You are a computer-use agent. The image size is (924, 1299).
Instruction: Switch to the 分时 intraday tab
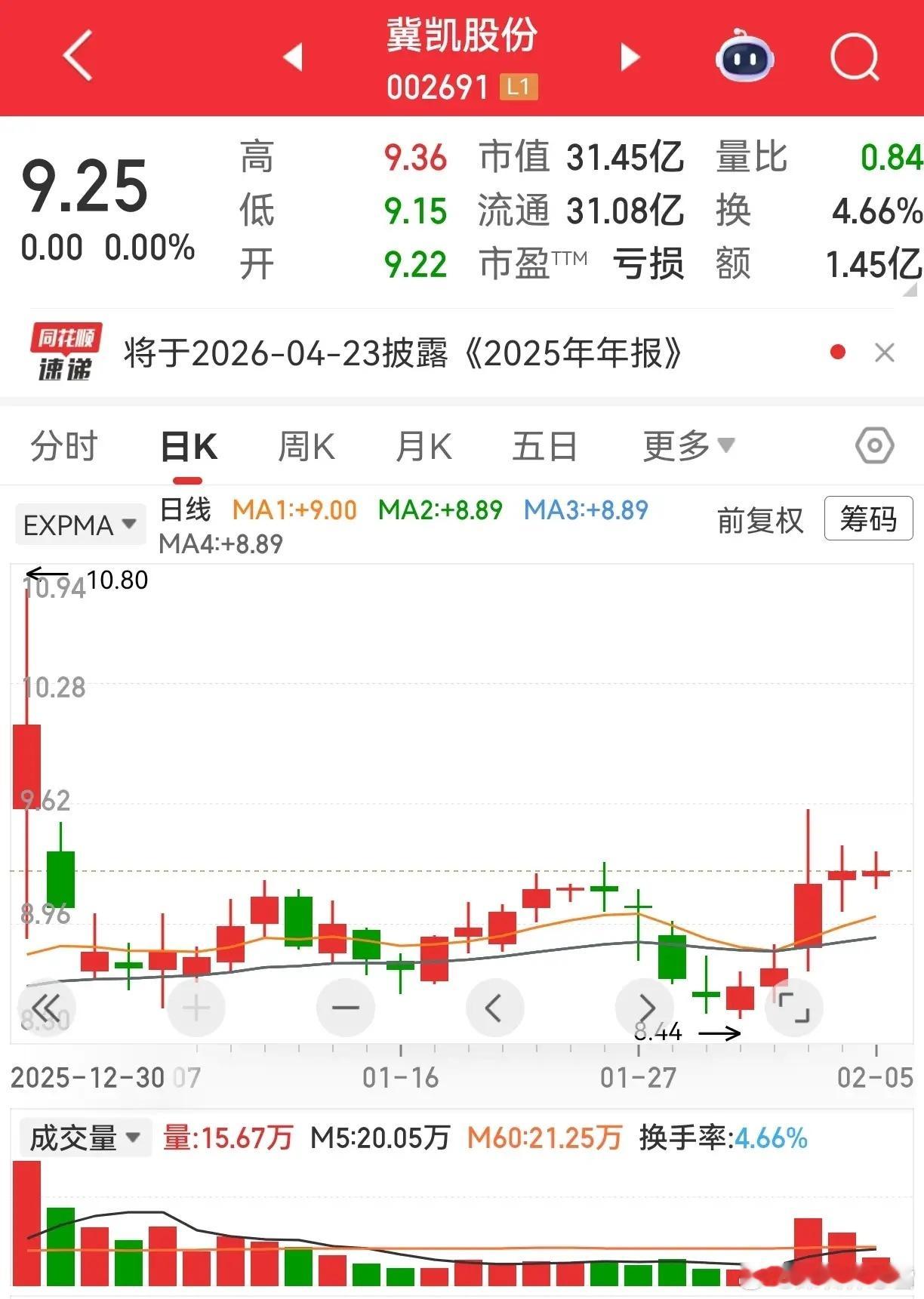(64, 445)
